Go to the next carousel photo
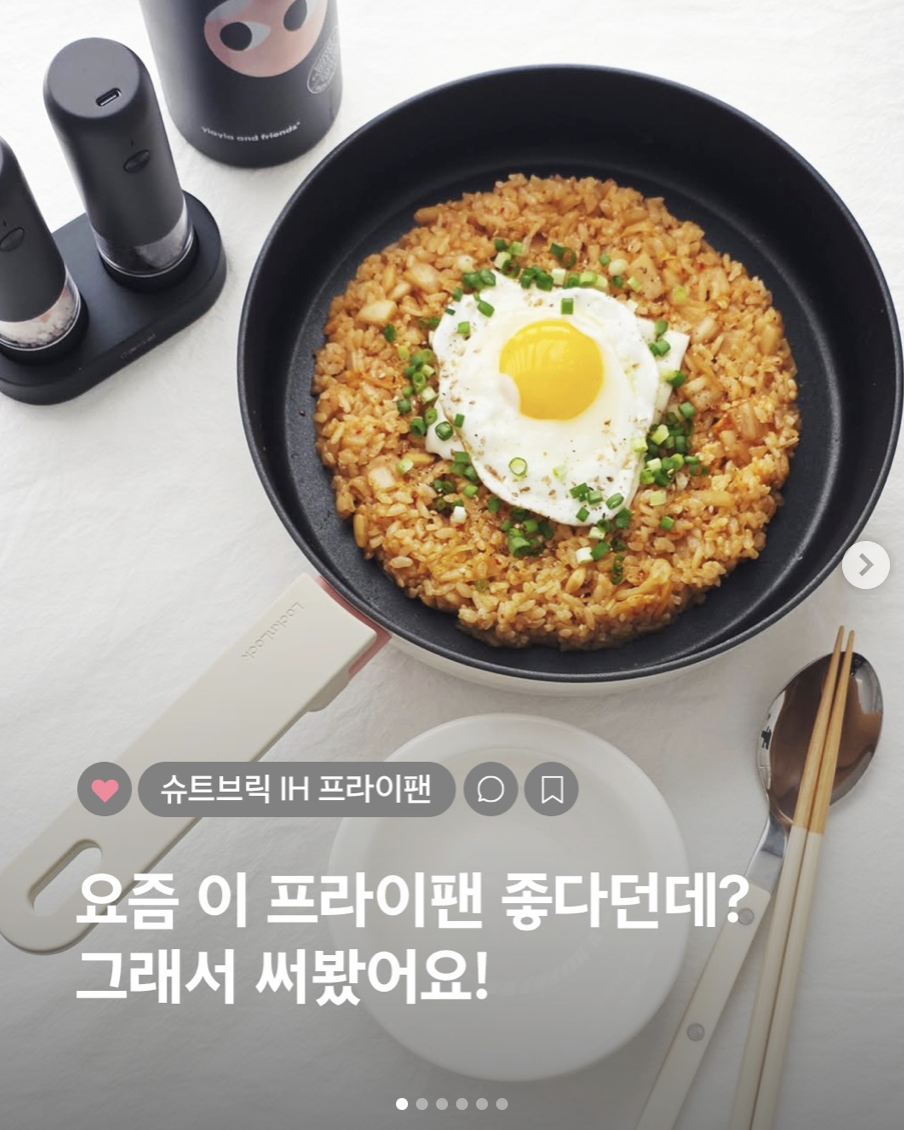This screenshot has height=1130, width=904. pos(865,565)
